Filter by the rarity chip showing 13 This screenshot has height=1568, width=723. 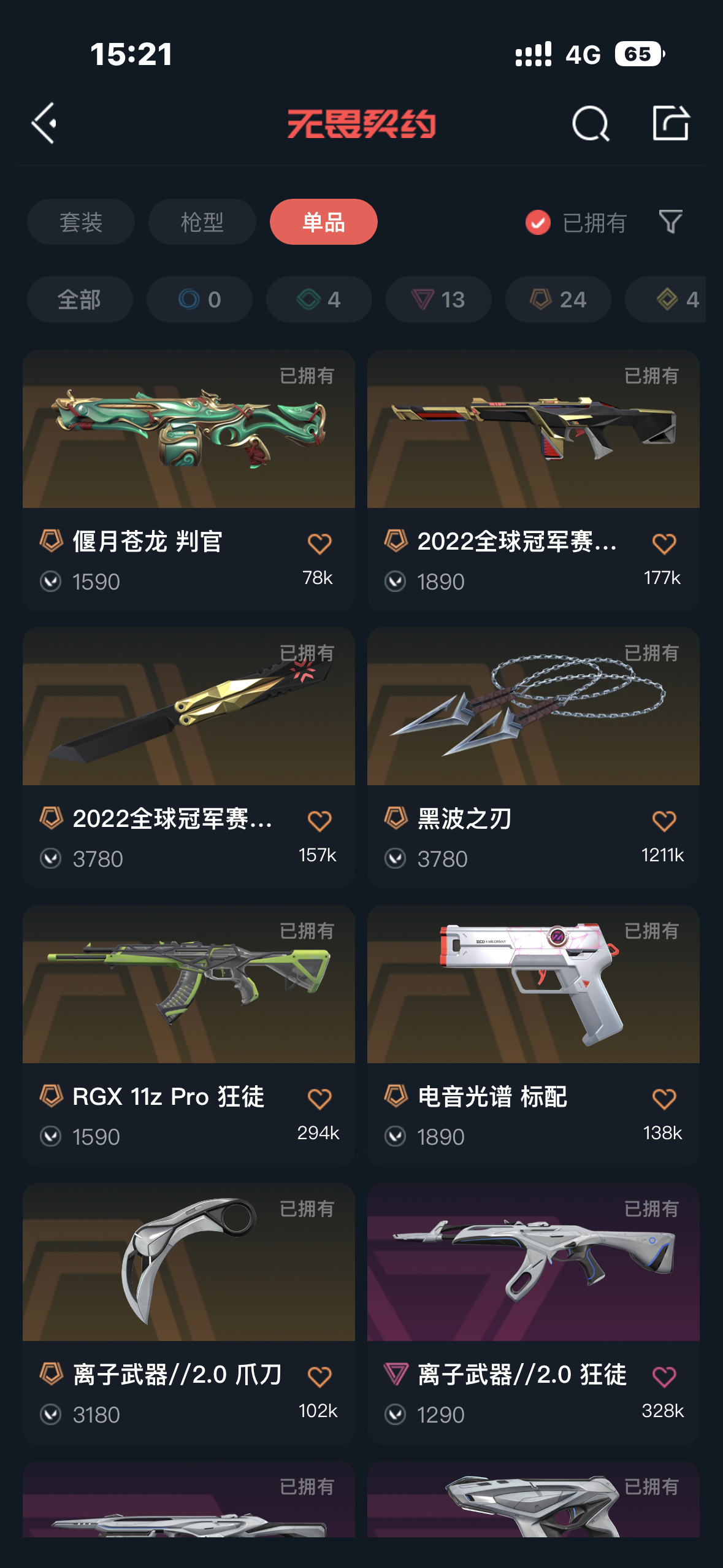pyautogui.click(x=438, y=299)
